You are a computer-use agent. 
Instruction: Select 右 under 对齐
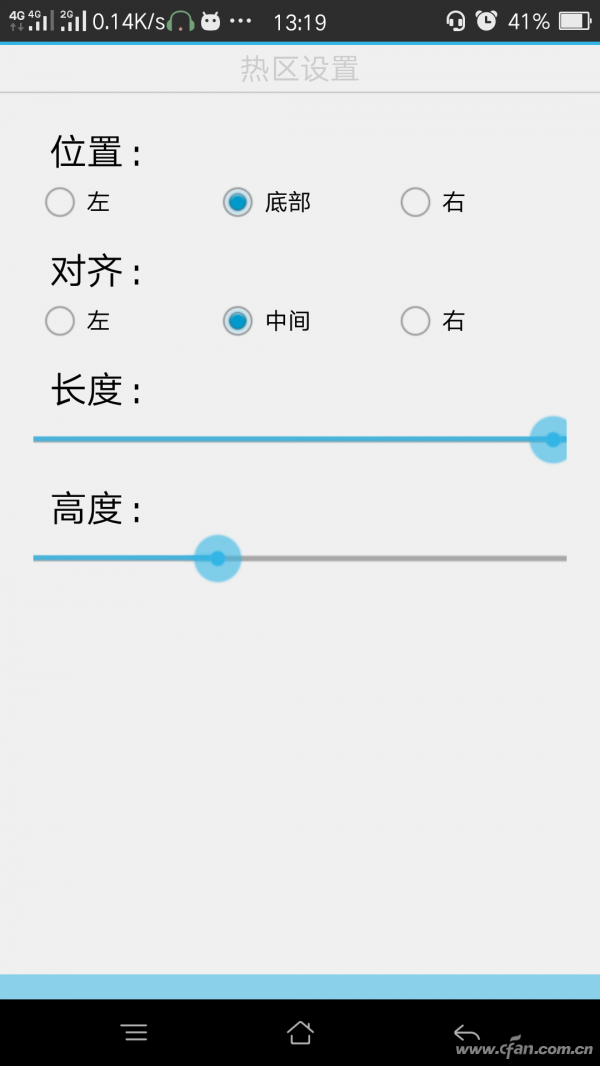[416, 321]
